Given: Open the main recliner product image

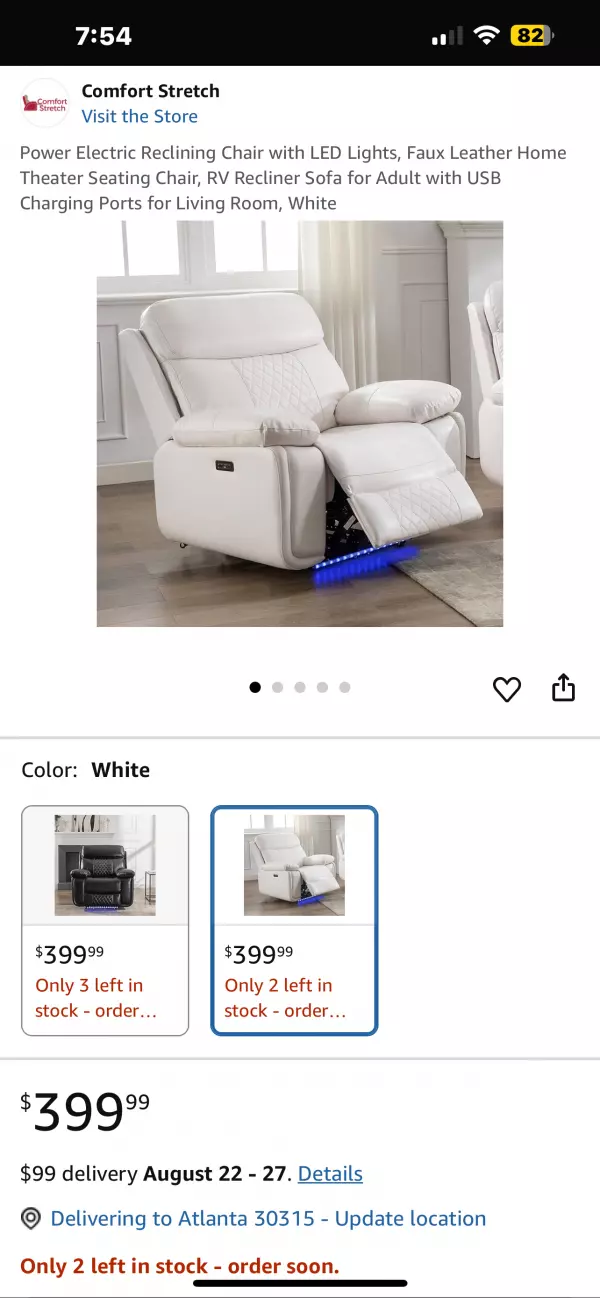Looking at the screenshot, I should click(x=300, y=424).
